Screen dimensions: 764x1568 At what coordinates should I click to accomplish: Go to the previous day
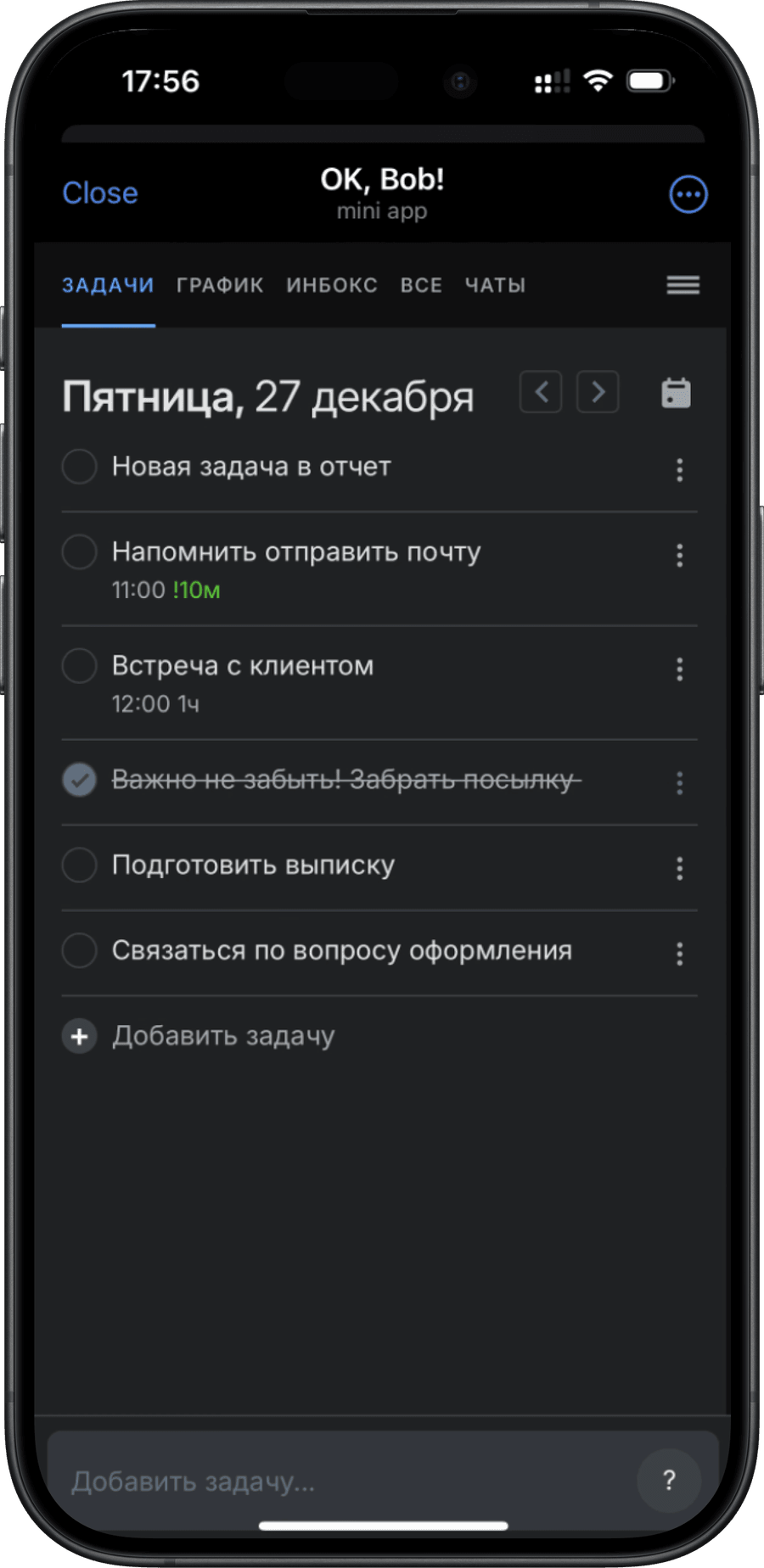541,392
